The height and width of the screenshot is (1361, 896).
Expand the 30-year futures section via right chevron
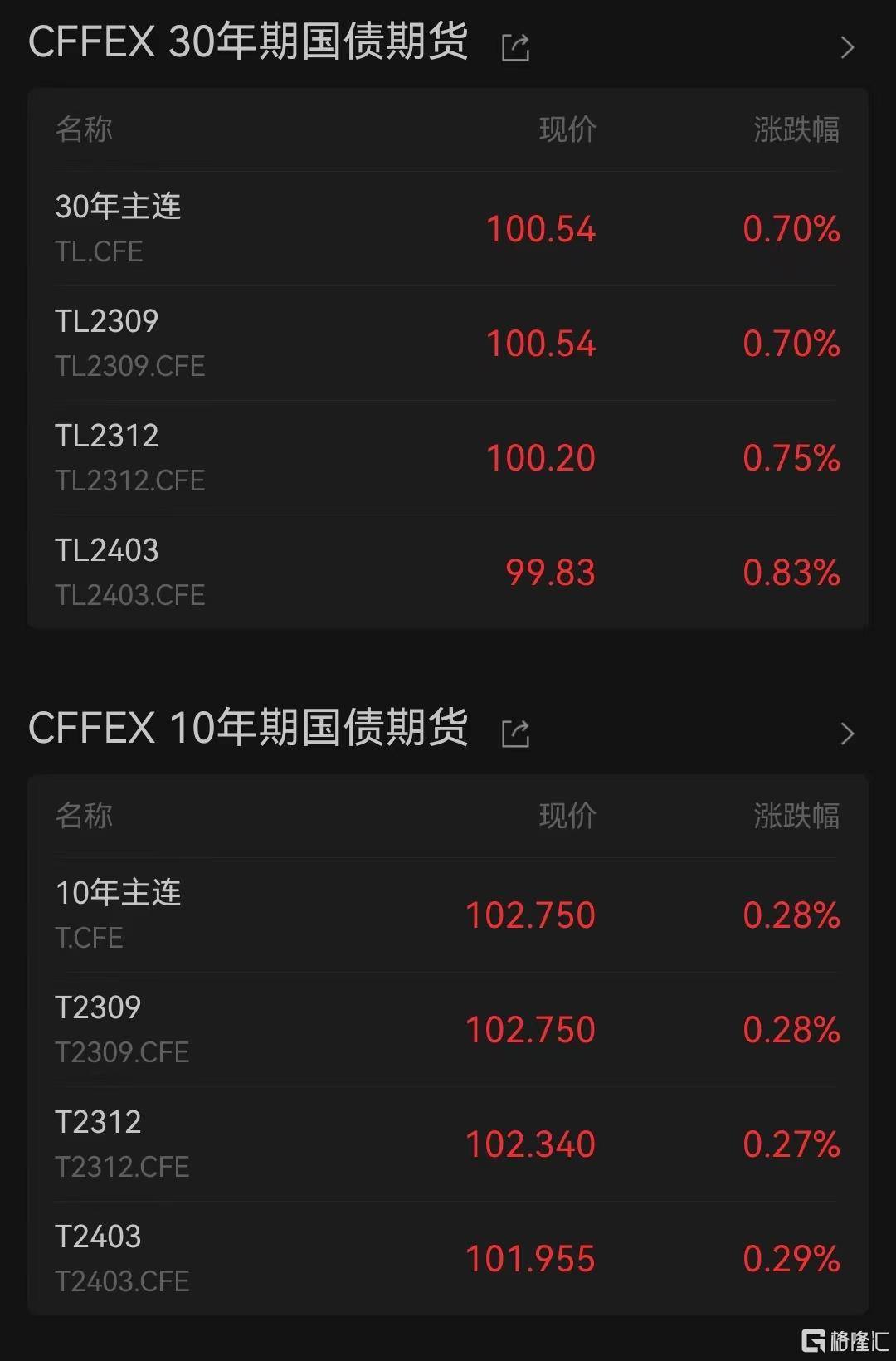pos(847,47)
